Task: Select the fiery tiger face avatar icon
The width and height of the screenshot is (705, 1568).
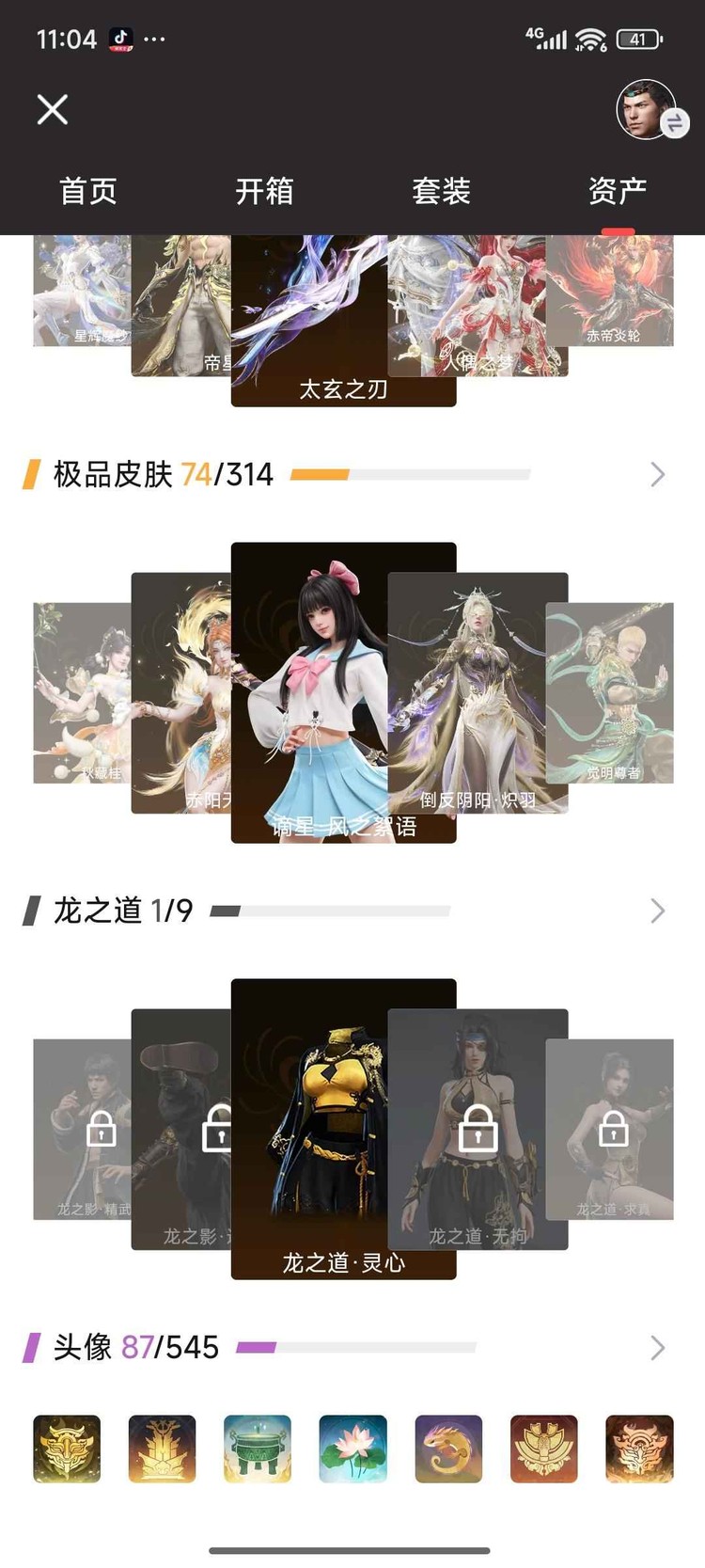Action: pos(638,1449)
